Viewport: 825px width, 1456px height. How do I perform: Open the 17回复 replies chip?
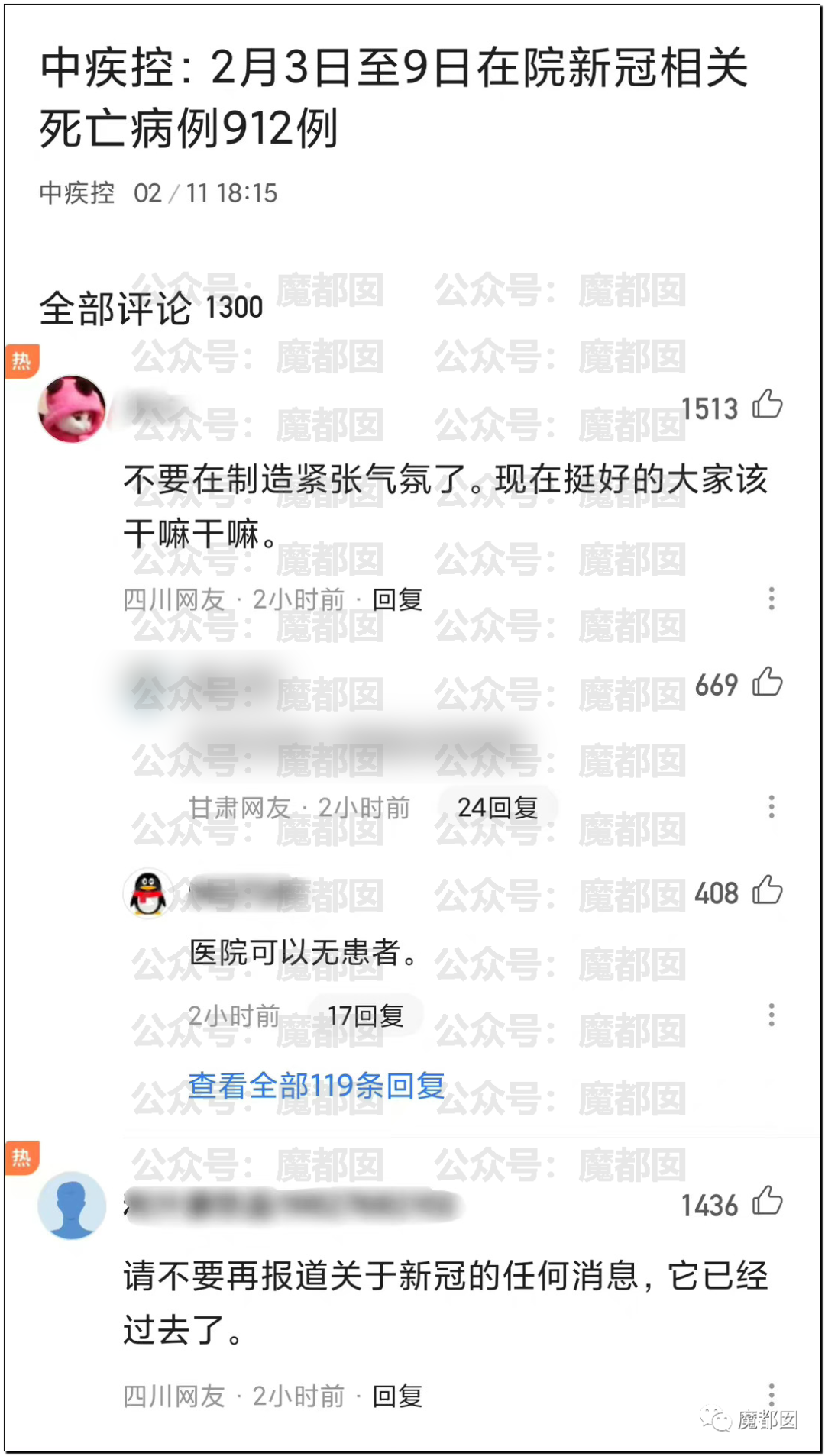click(x=365, y=1015)
